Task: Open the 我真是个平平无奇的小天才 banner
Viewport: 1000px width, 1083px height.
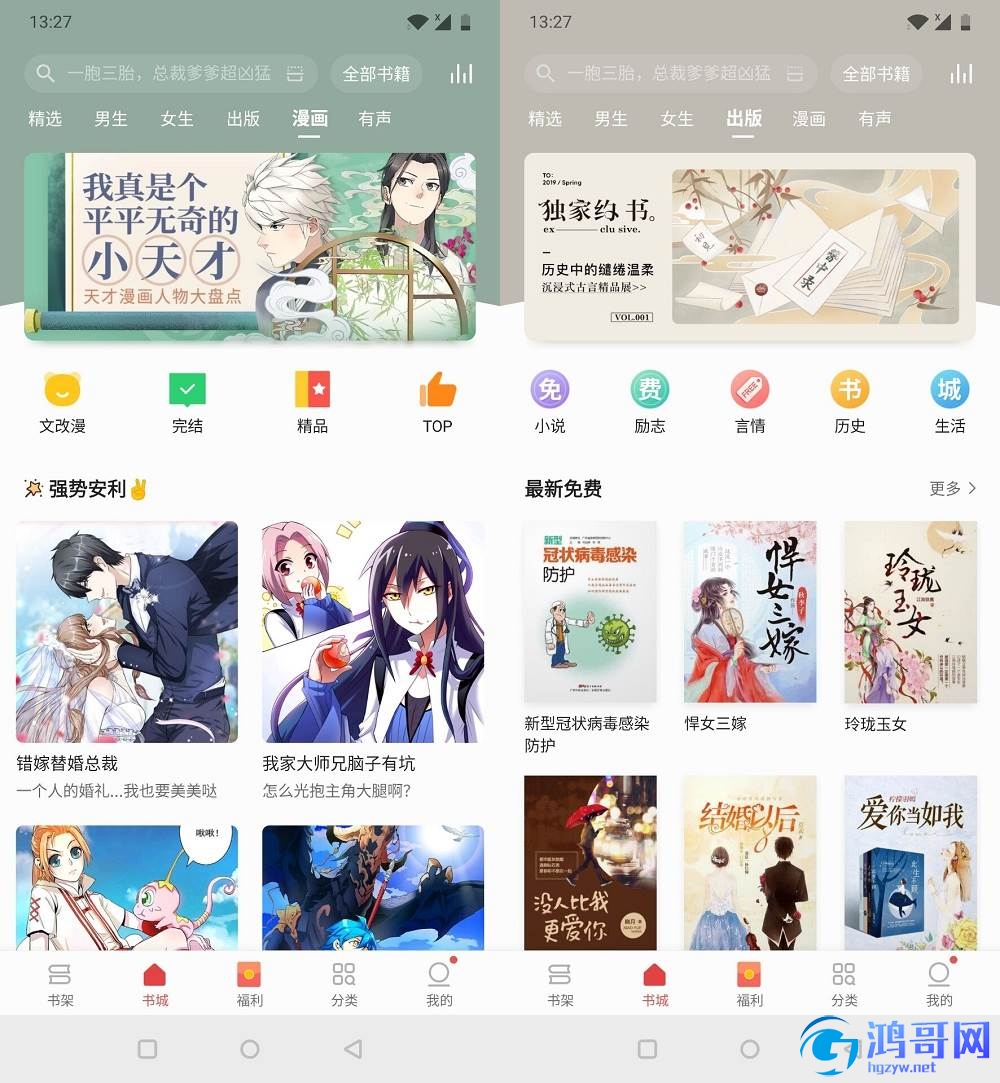Action: tap(250, 247)
